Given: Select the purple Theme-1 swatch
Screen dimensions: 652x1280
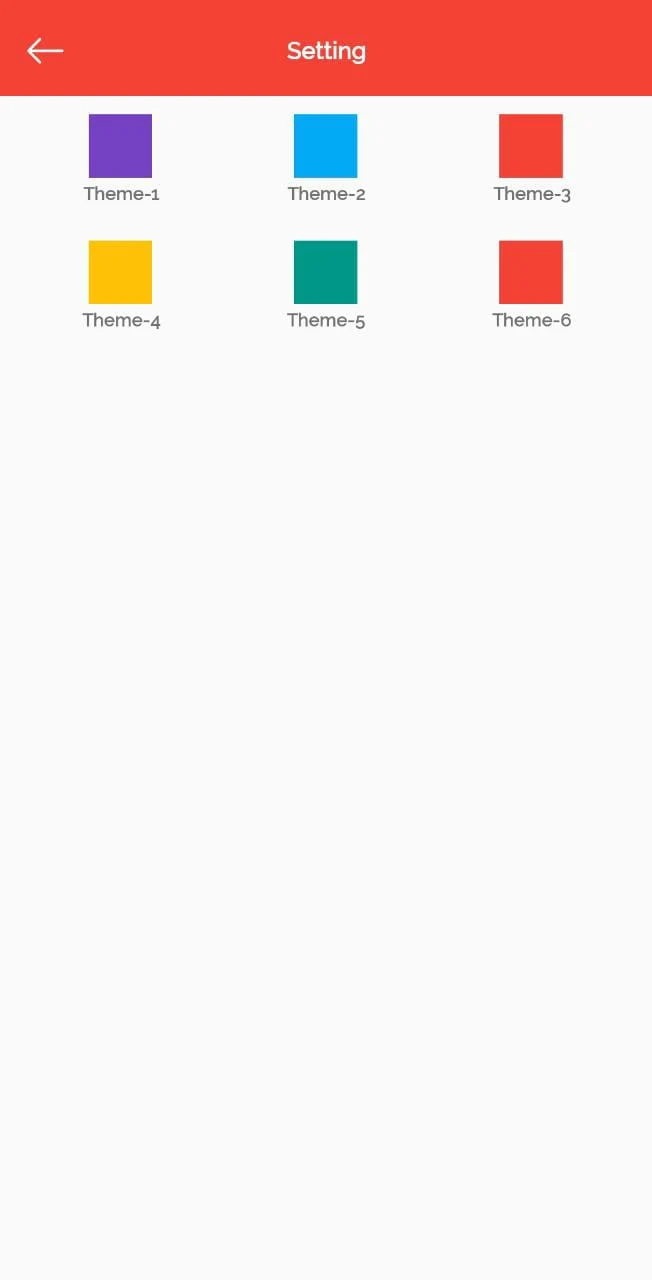Looking at the screenshot, I should [x=120, y=146].
